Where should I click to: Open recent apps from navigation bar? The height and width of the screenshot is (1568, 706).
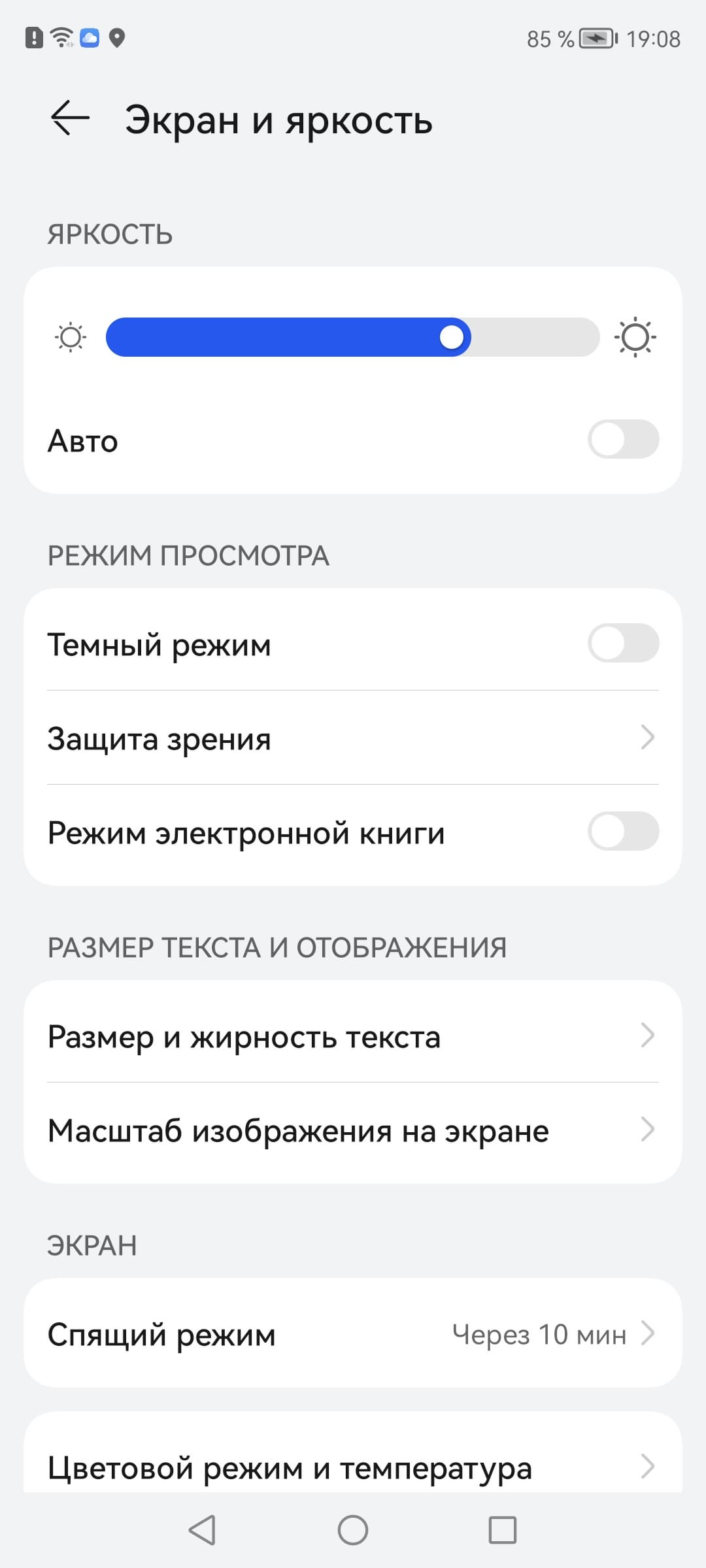coord(502,1530)
